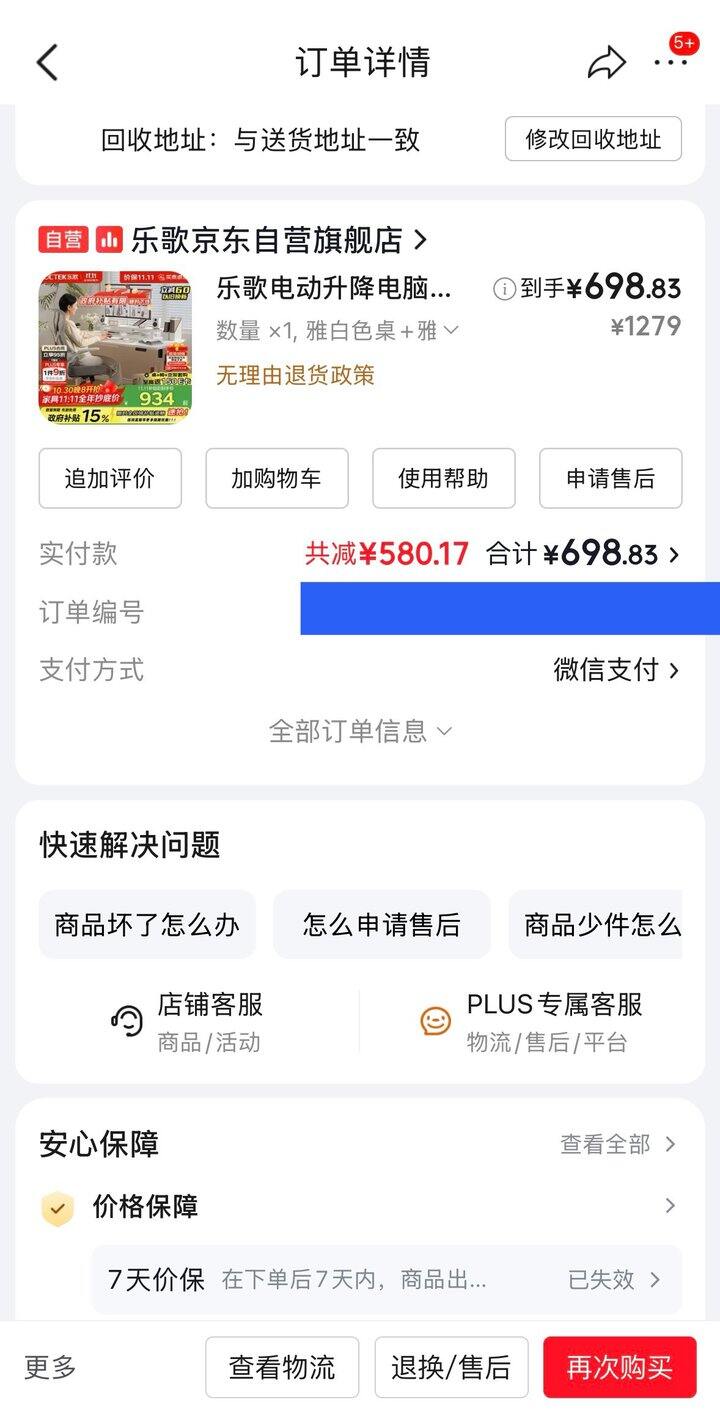The width and height of the screenshot is (720, 1411).
Task: Open the three-dot overflow menu
Action: 670,62
